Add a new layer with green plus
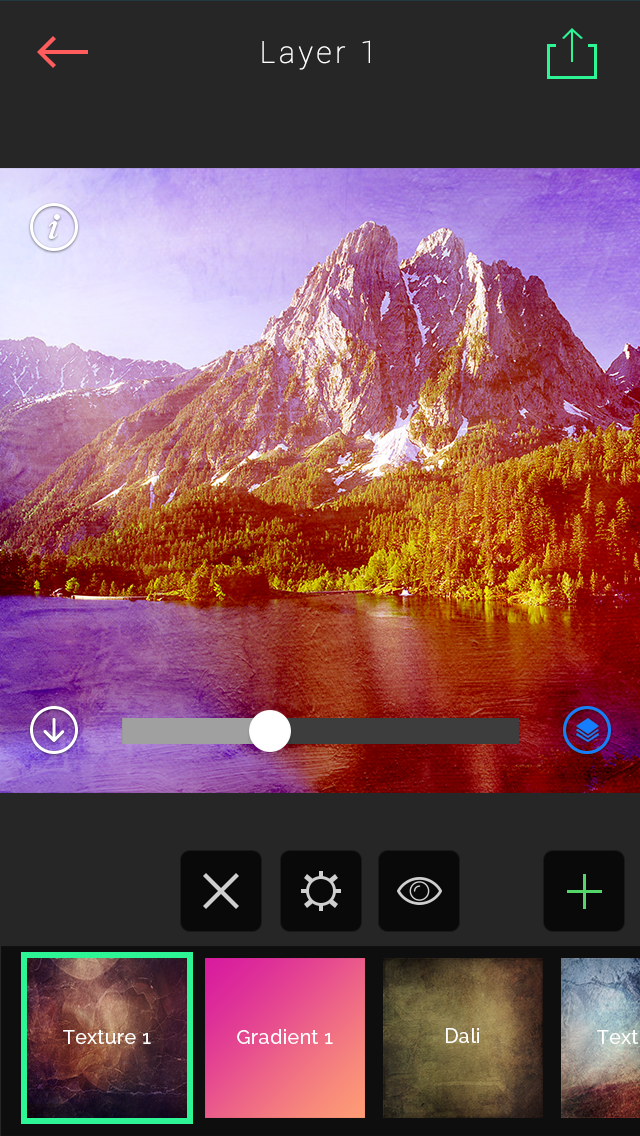This screenshot has height=1136, width=640. coord(584,890)
